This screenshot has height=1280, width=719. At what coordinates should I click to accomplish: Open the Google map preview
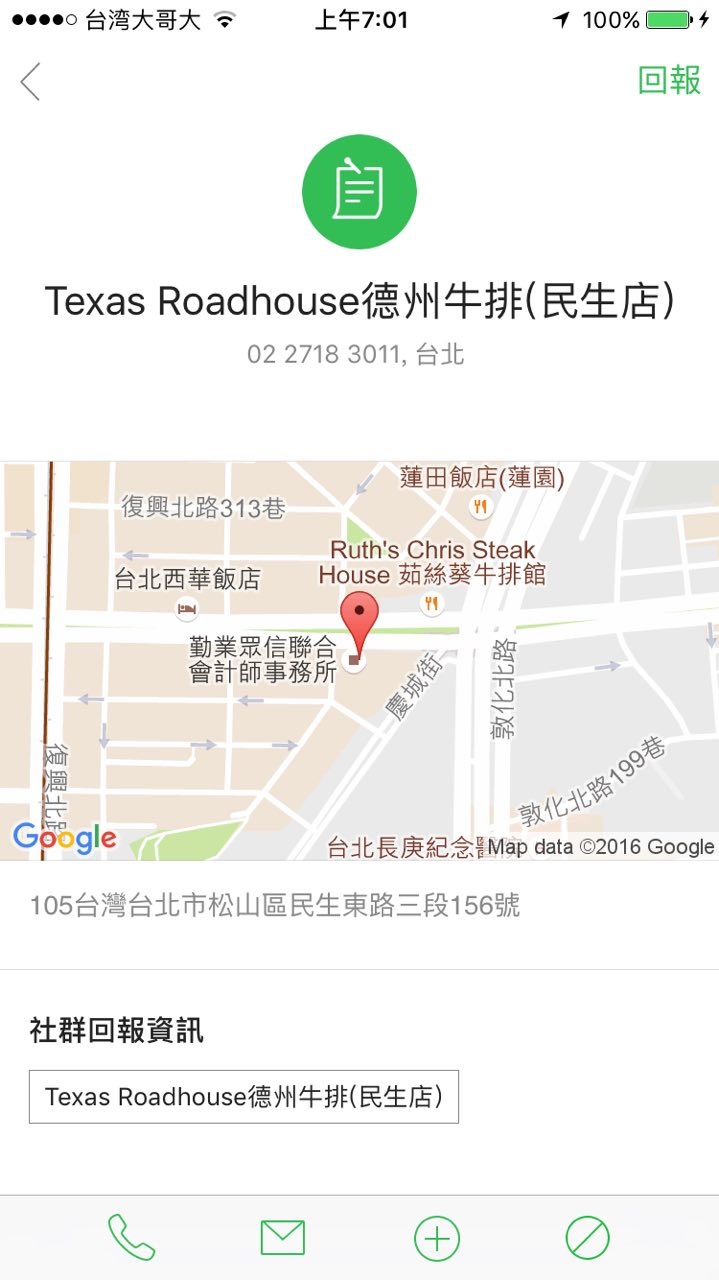pyautogui.click(x=360, y=660)
